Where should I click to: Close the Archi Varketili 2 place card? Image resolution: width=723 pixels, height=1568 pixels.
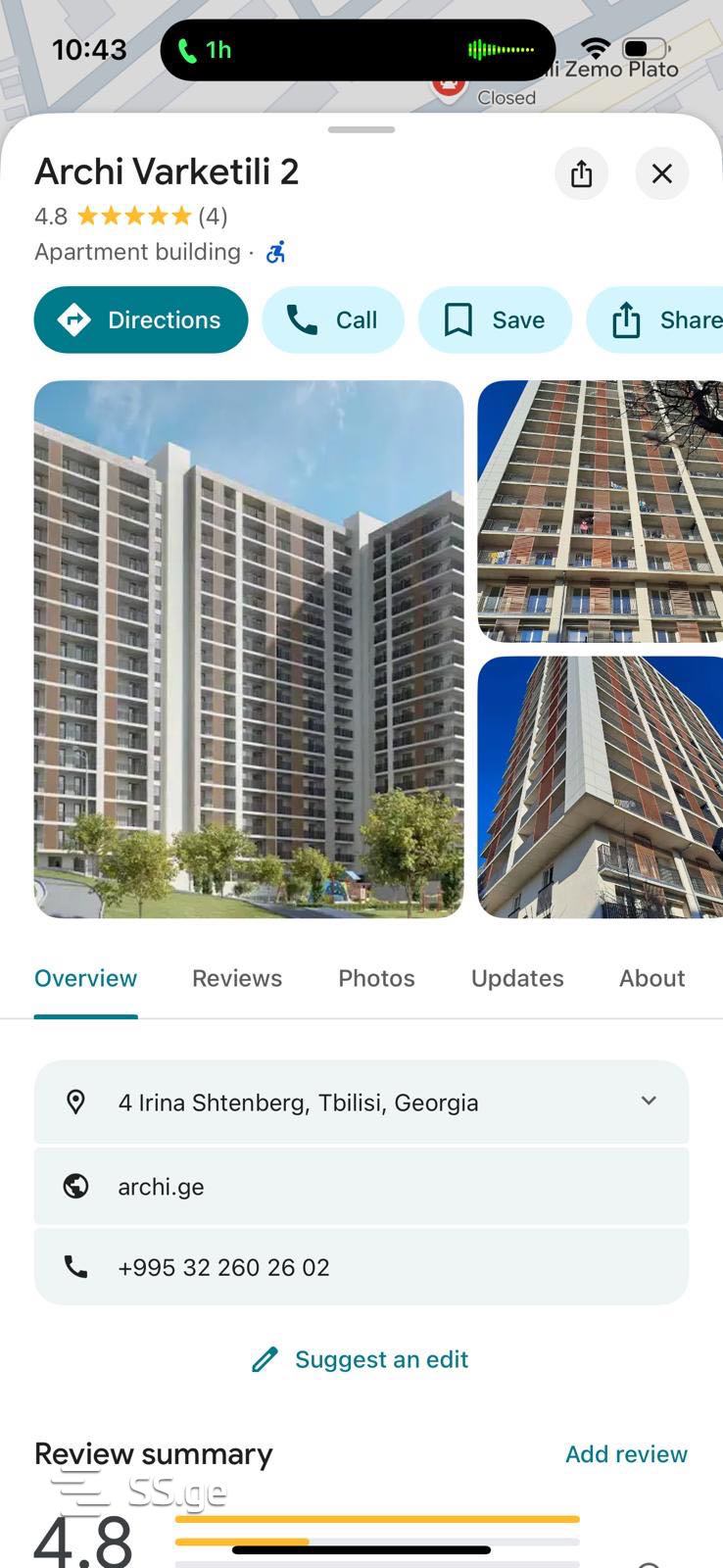point(662,173)
